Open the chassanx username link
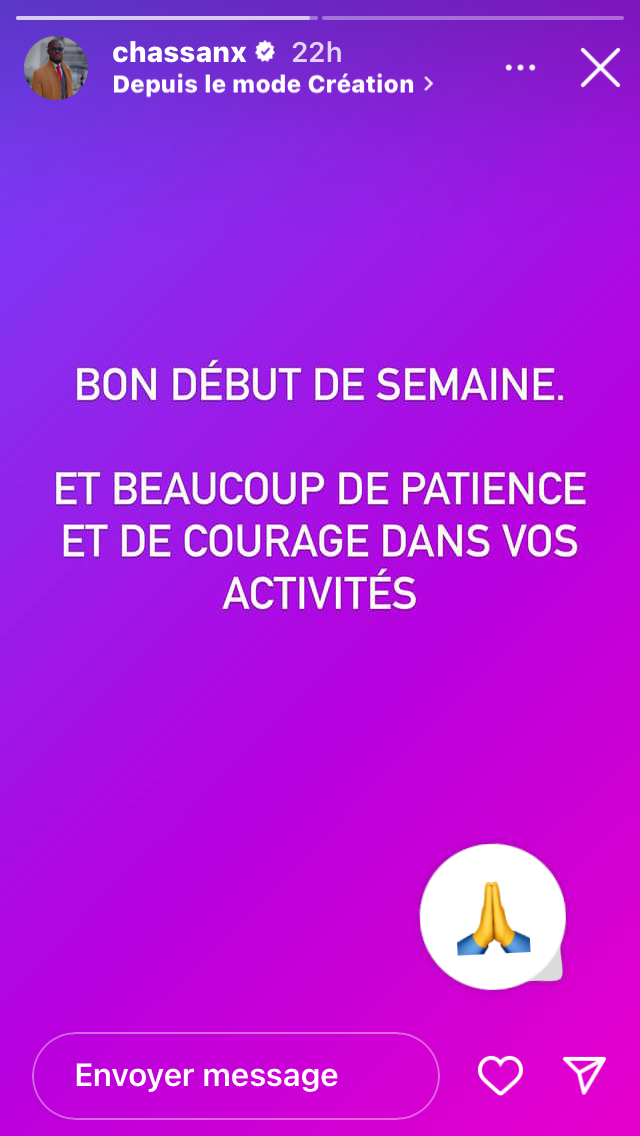 click(x=180, y=52)
